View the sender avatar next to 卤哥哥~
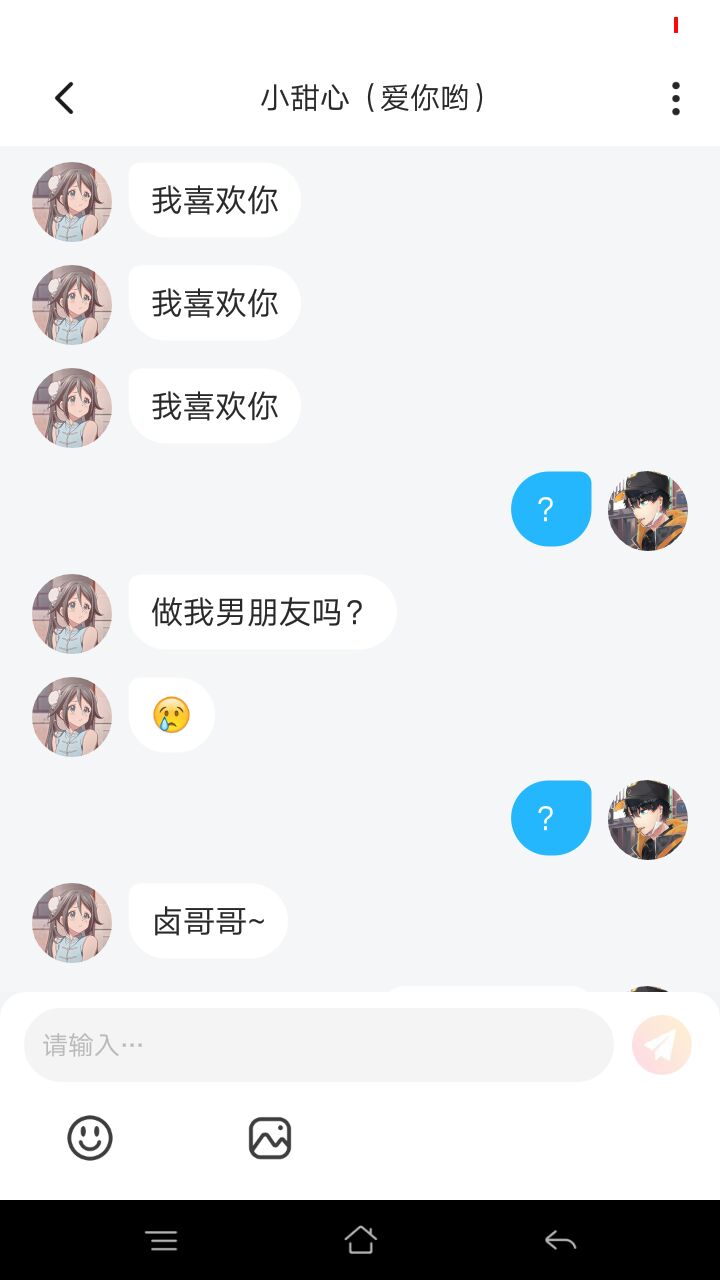This screenshot has height=1280, width=720. pyautogui.click(x=72, y=923)
